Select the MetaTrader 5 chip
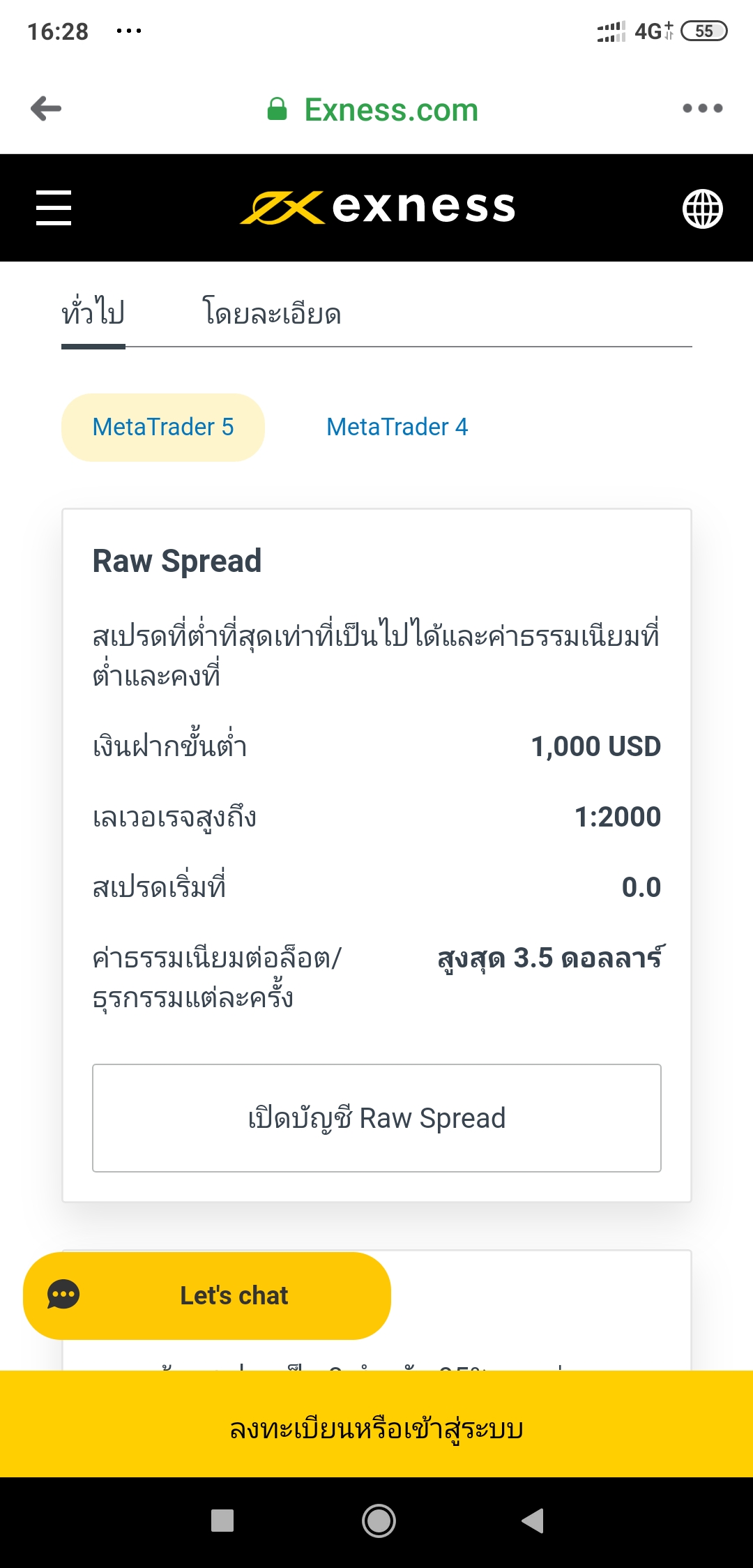The width and height of the screenshot is (753, 1568). coord(163,427)
